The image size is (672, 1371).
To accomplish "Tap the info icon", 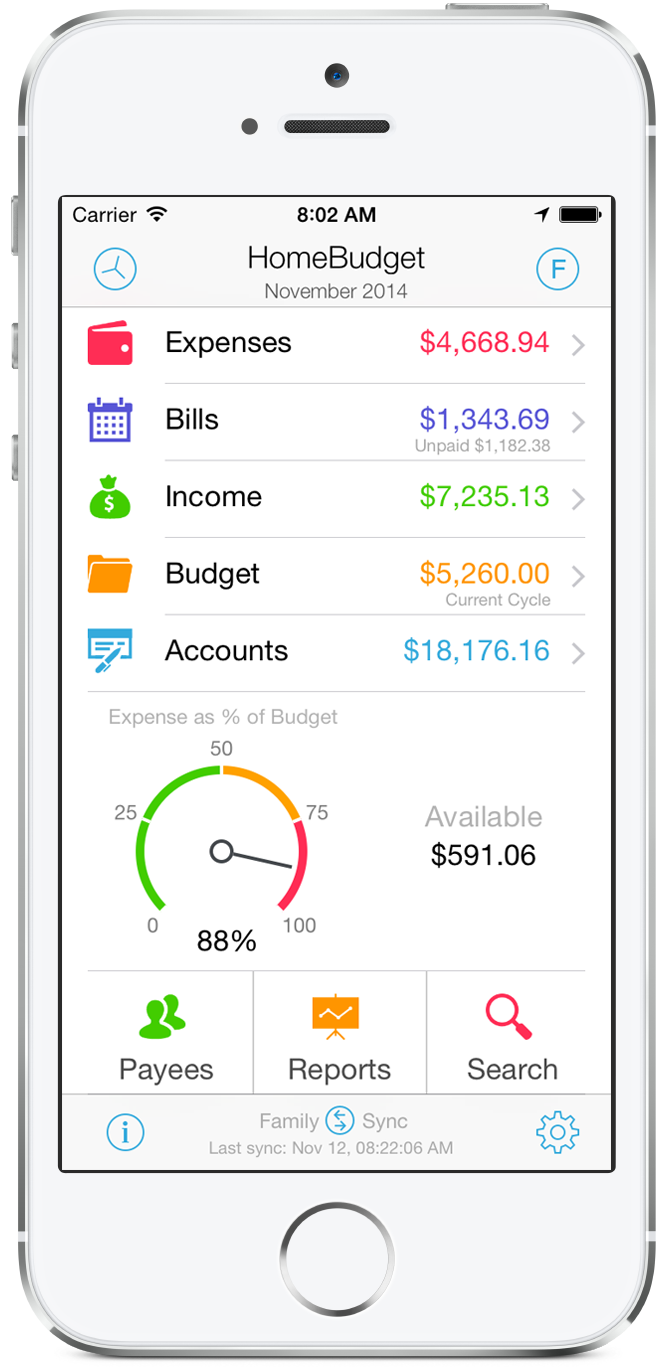I will click(x=125, y=1132).
